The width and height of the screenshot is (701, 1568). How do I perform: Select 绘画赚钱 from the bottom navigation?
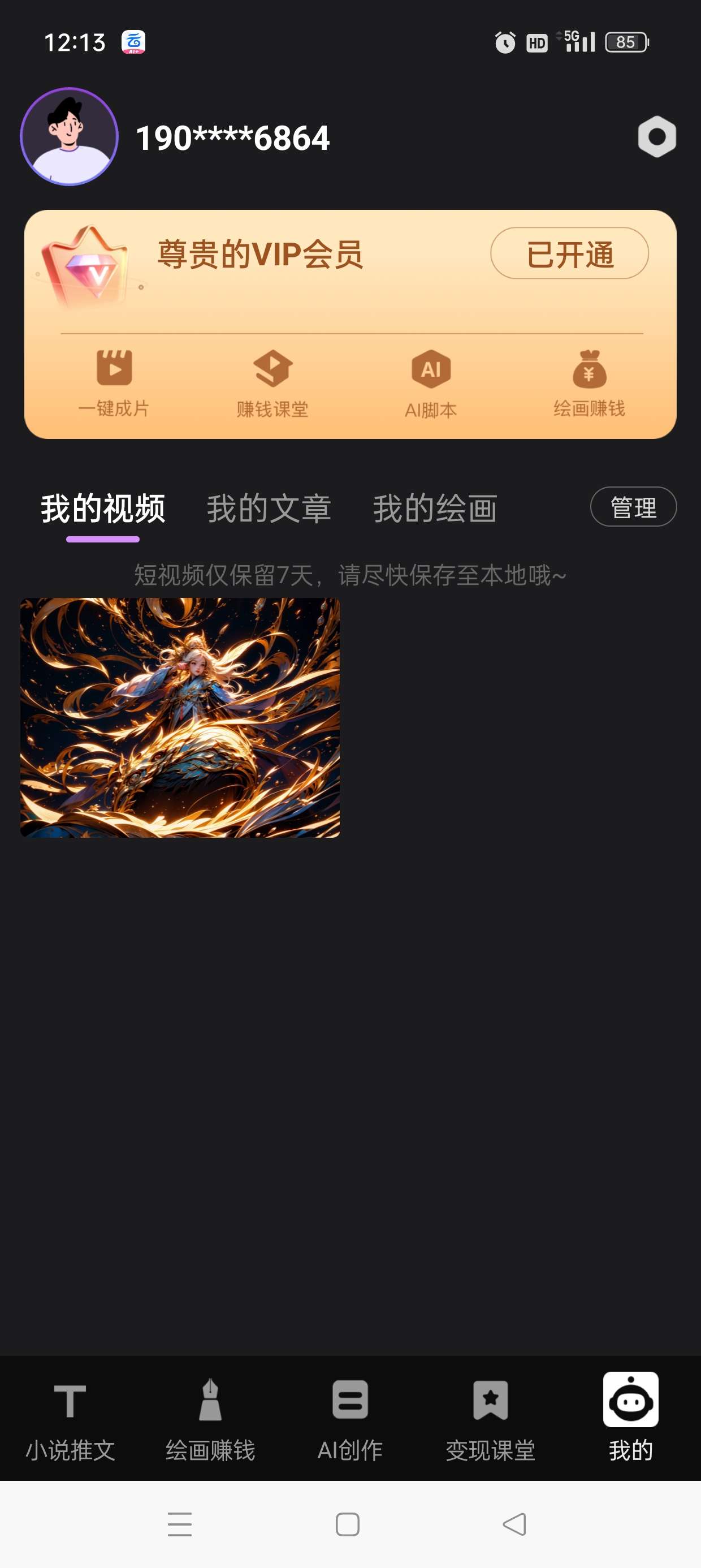tap(210, 1418)
